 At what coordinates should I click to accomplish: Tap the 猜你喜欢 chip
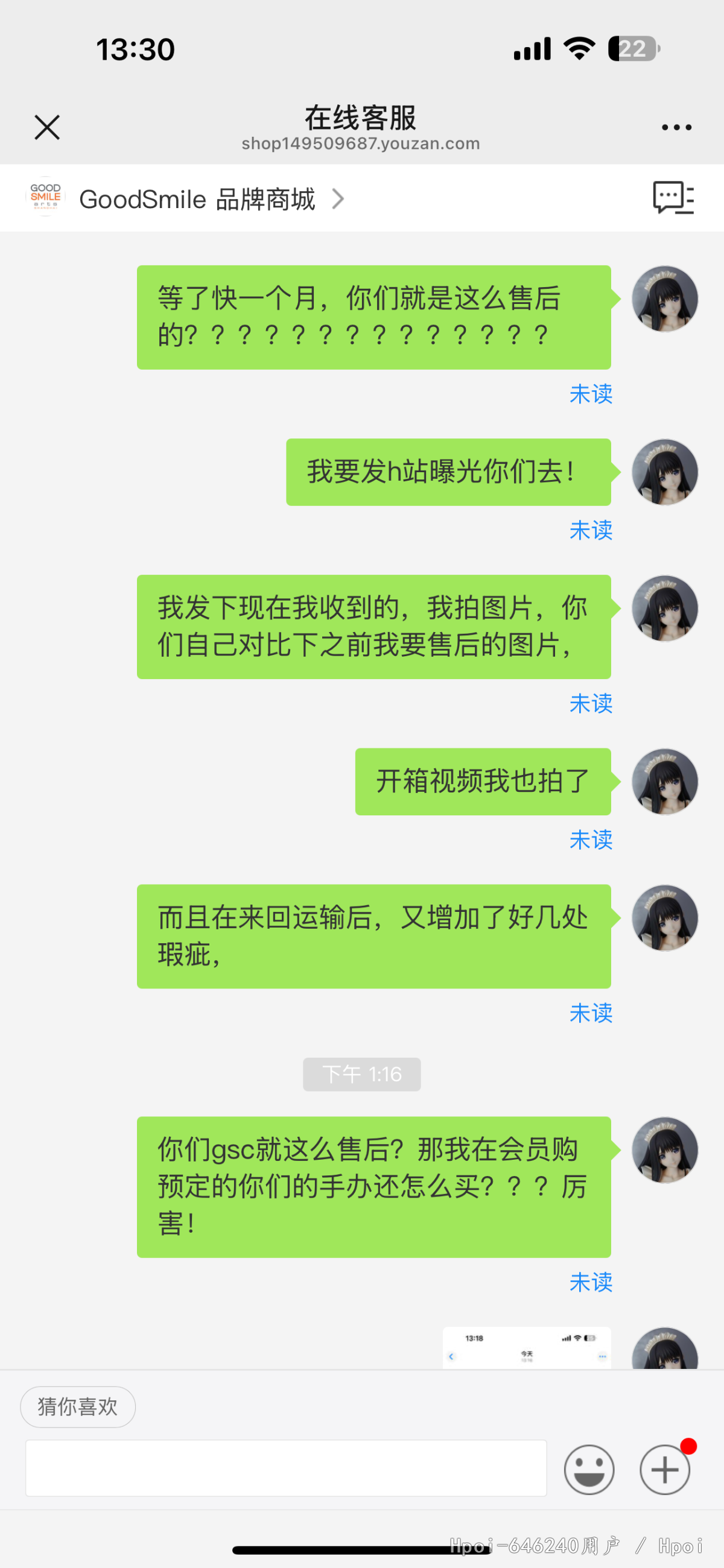[78, 1406]
